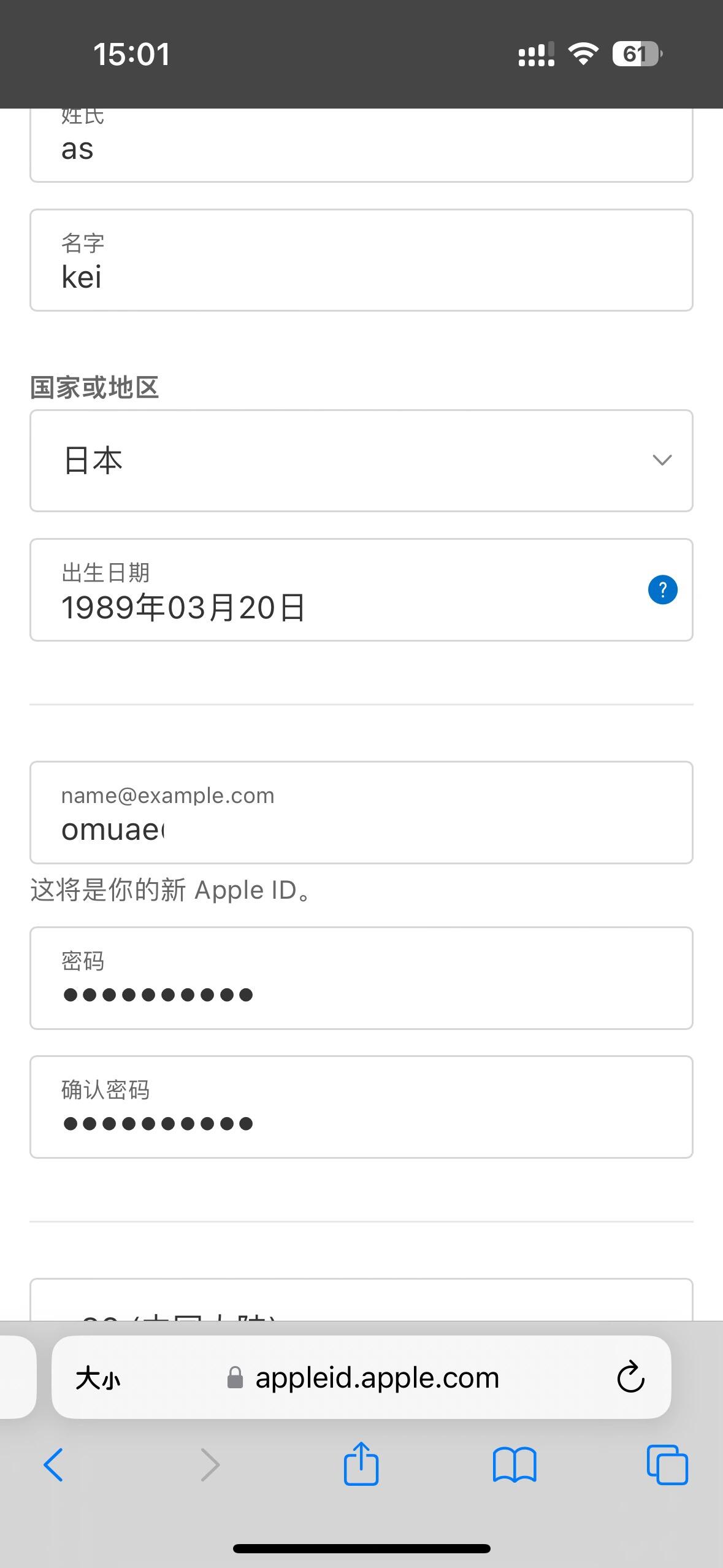Screen dimensions: 723x1568
Task: Open the birth date help question mark
Action: coord(662,590)
